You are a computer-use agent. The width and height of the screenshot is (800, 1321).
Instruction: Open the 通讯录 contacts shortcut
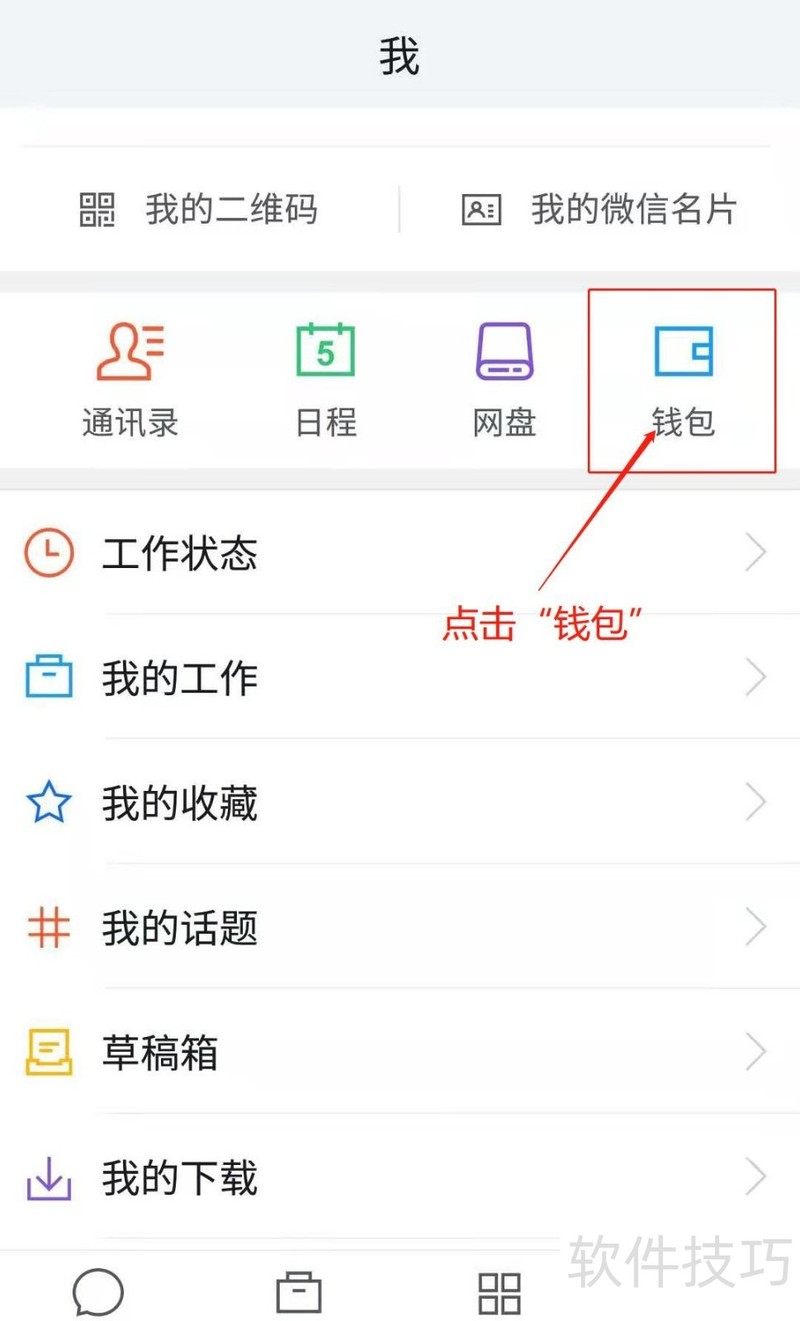[130, 380]
